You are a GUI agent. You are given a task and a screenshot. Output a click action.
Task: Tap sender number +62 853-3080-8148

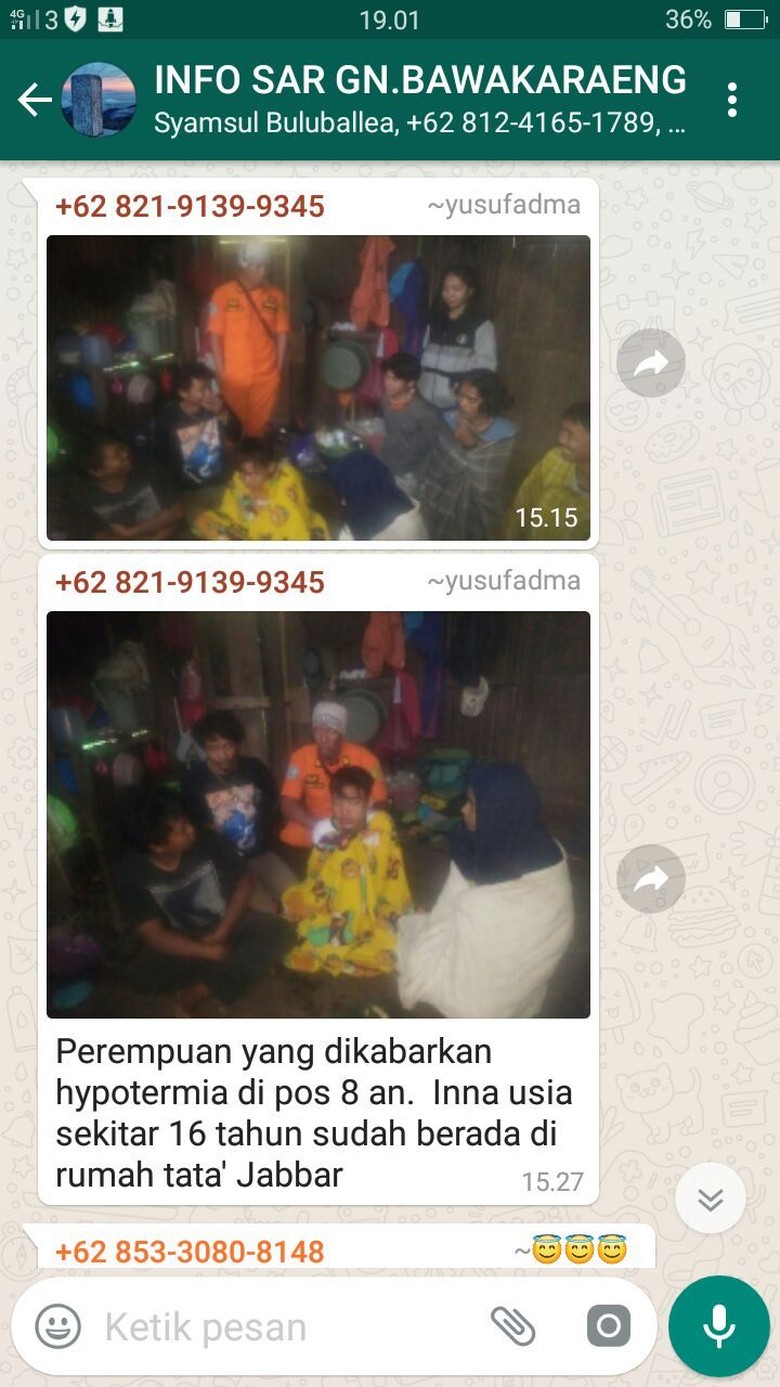(x=190, y=1251)
